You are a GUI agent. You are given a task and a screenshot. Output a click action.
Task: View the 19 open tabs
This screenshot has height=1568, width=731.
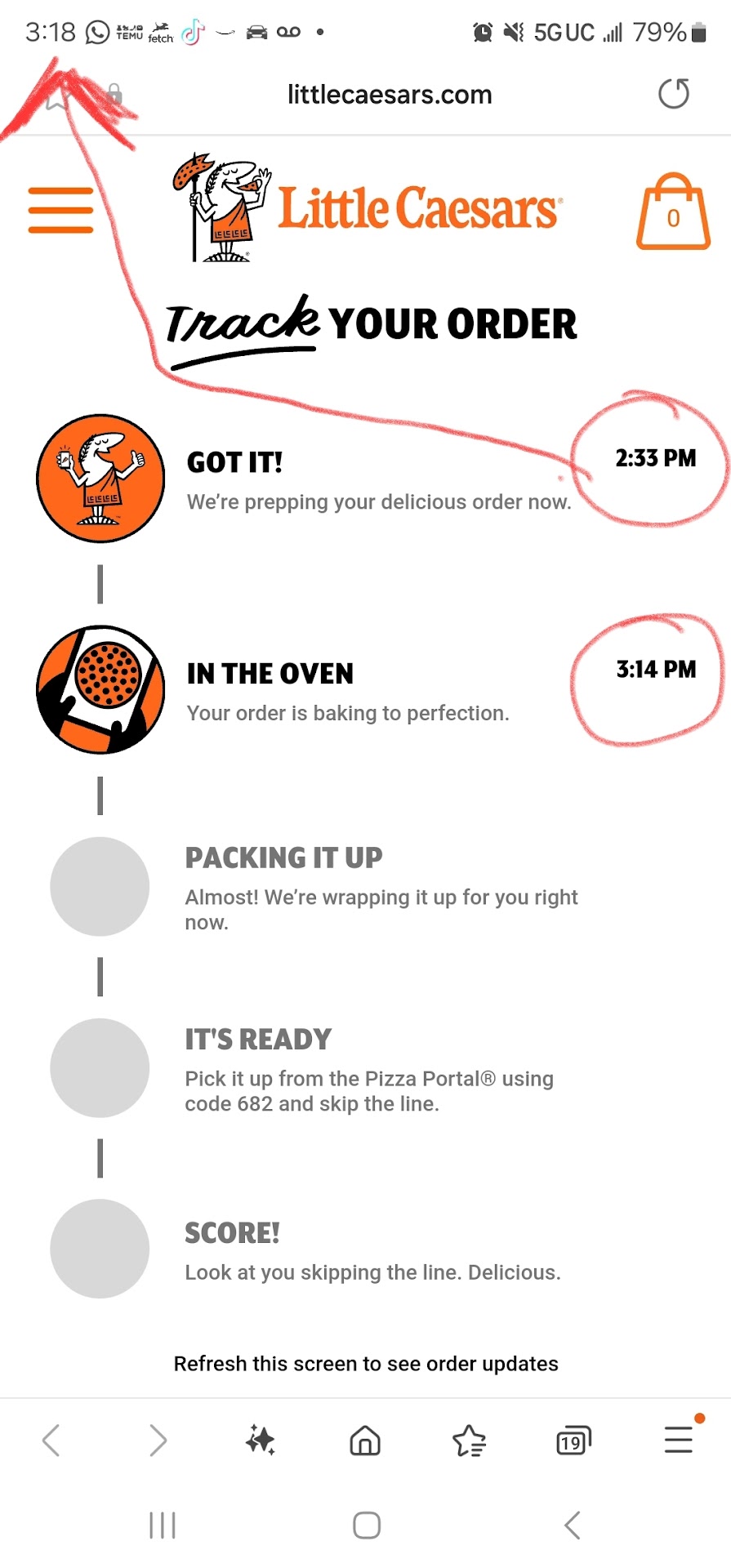click(x=573, y=1441)
